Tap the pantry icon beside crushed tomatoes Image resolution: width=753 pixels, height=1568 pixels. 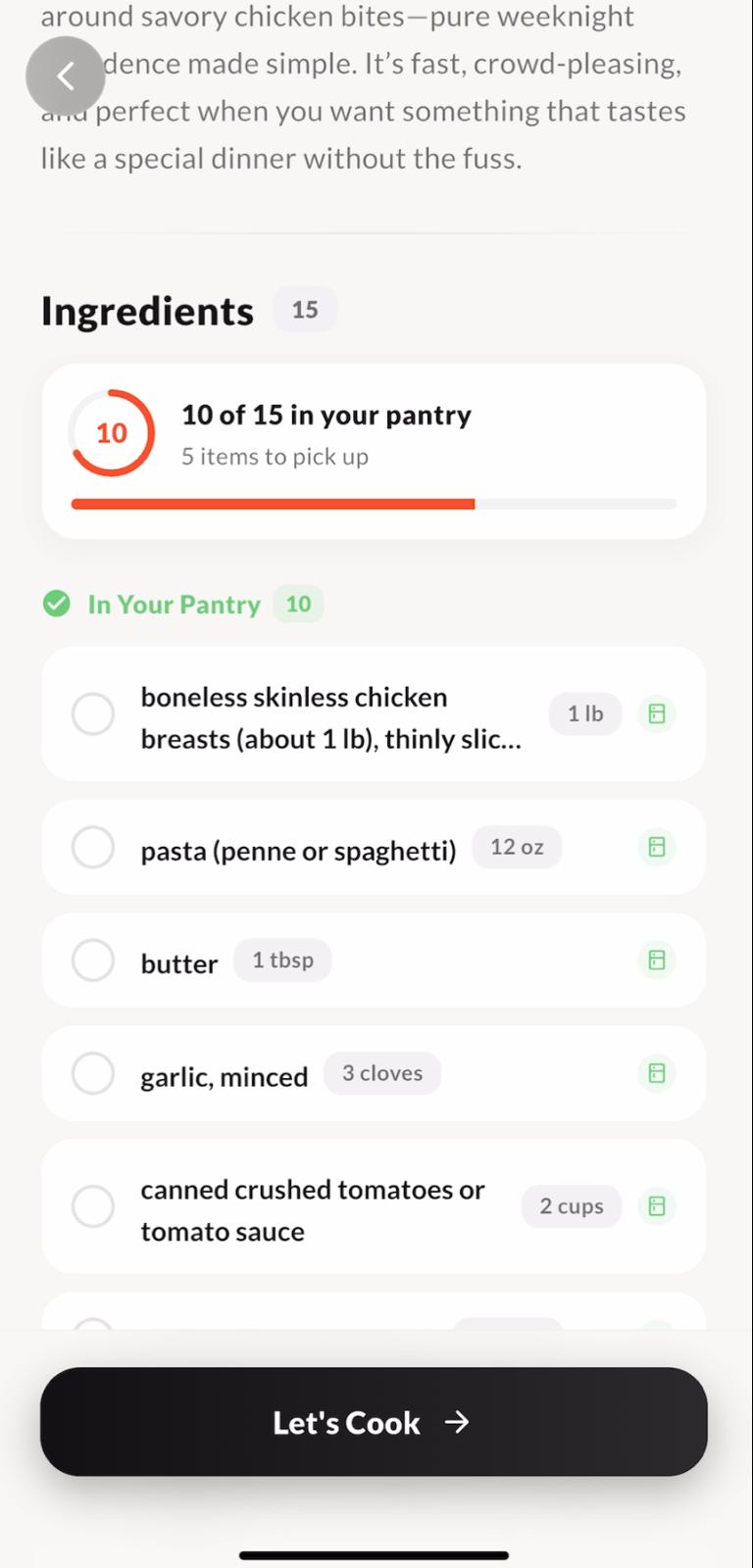[657, 1206]
